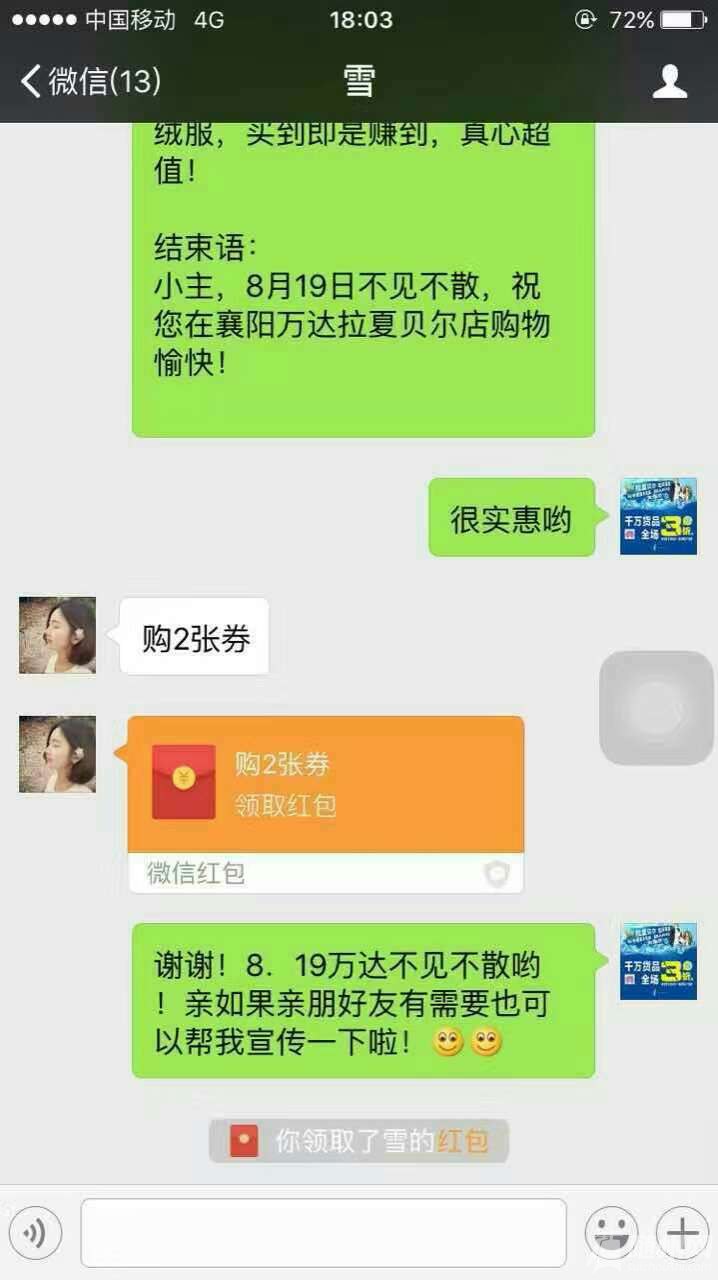Go back to the WeChat chat list

pos(90,81)
